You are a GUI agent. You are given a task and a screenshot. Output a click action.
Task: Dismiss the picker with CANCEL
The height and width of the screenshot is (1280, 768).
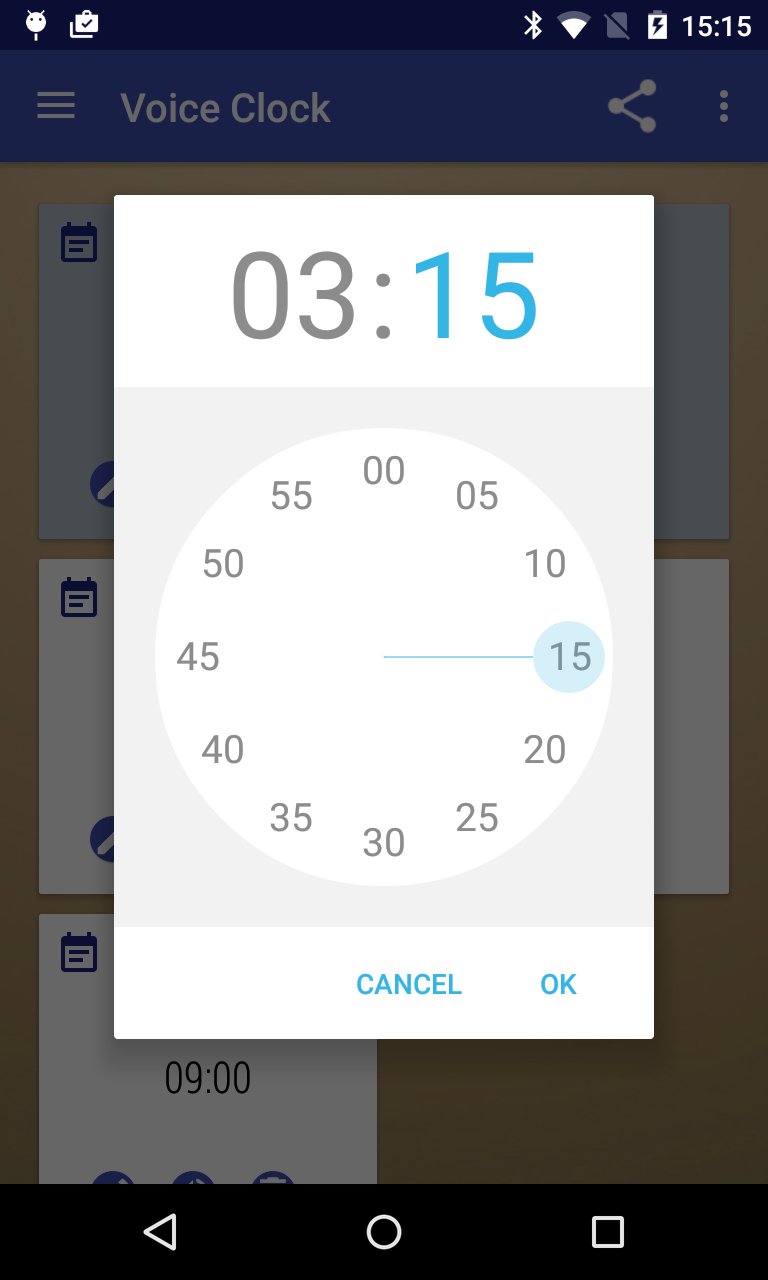point(408,983)
